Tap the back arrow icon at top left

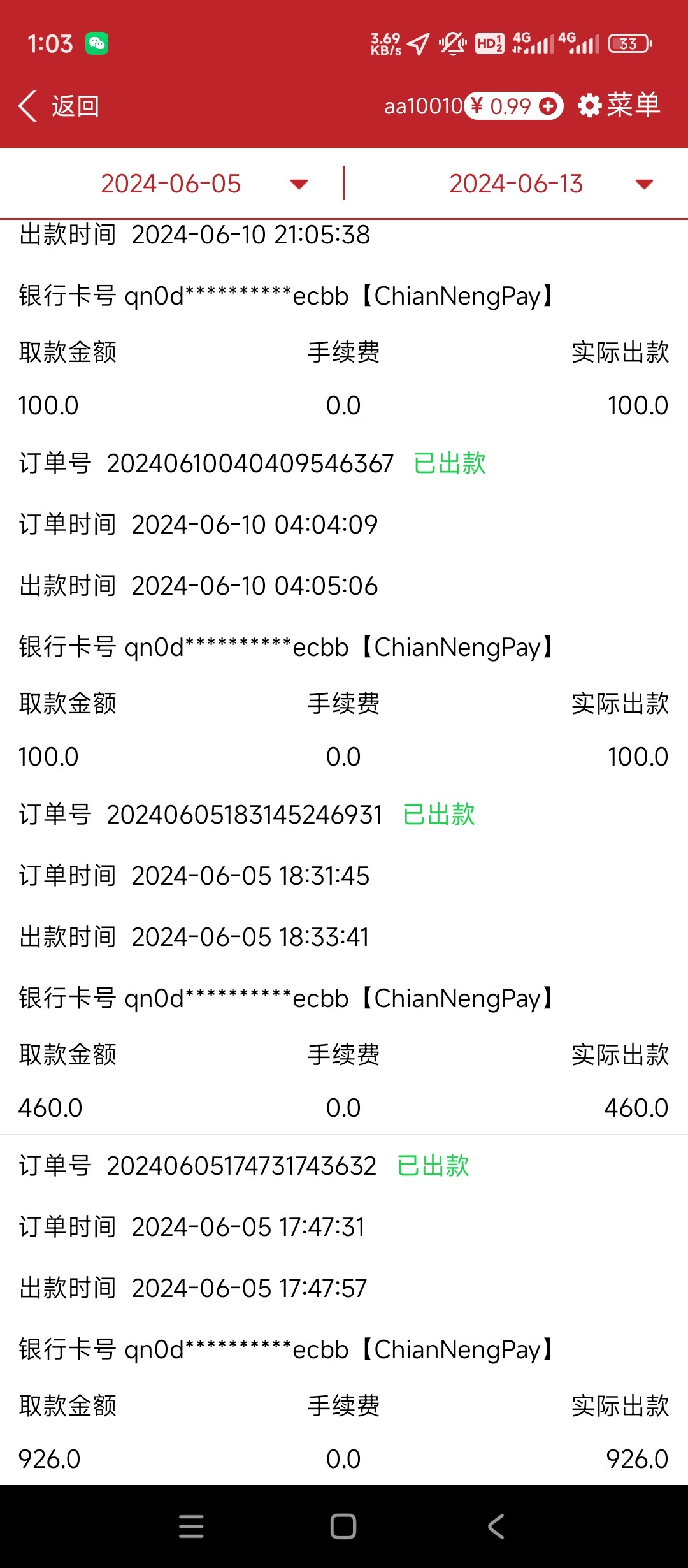coord(29,105)
